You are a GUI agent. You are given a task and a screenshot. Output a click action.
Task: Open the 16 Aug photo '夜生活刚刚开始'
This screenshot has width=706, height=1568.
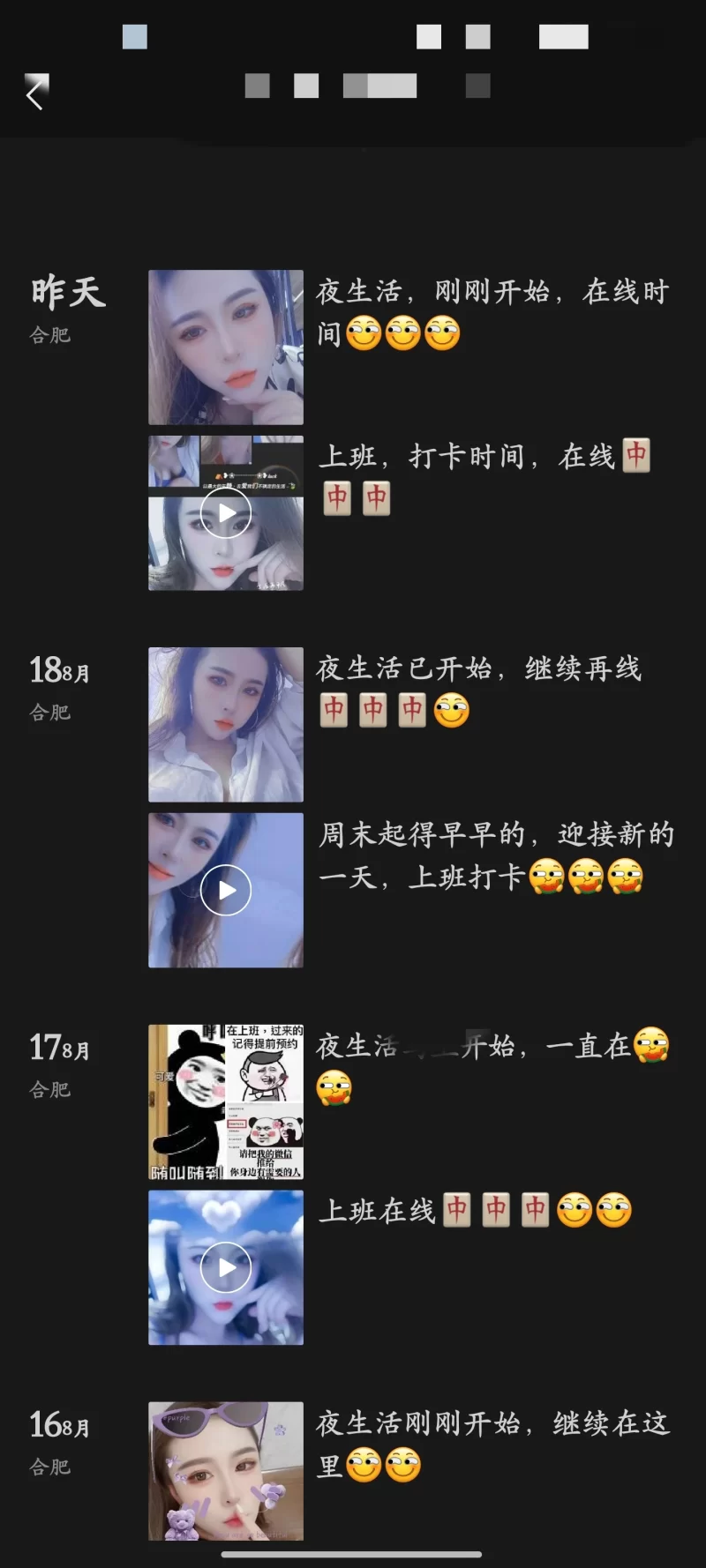(x=226, y=1471)
